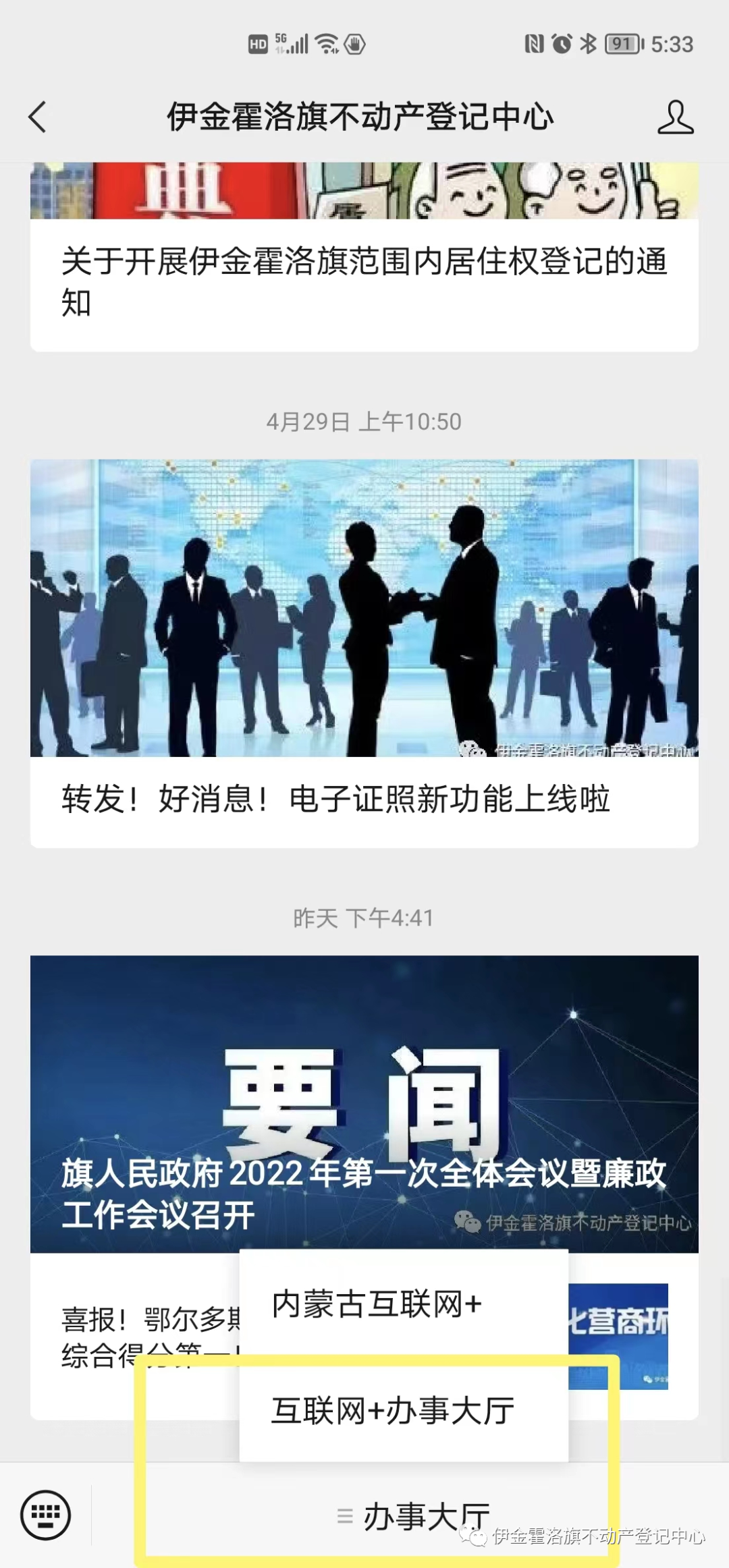The image size is (729, 1568).
Task: Switch to keyboard input mode
Action: 45,1515
